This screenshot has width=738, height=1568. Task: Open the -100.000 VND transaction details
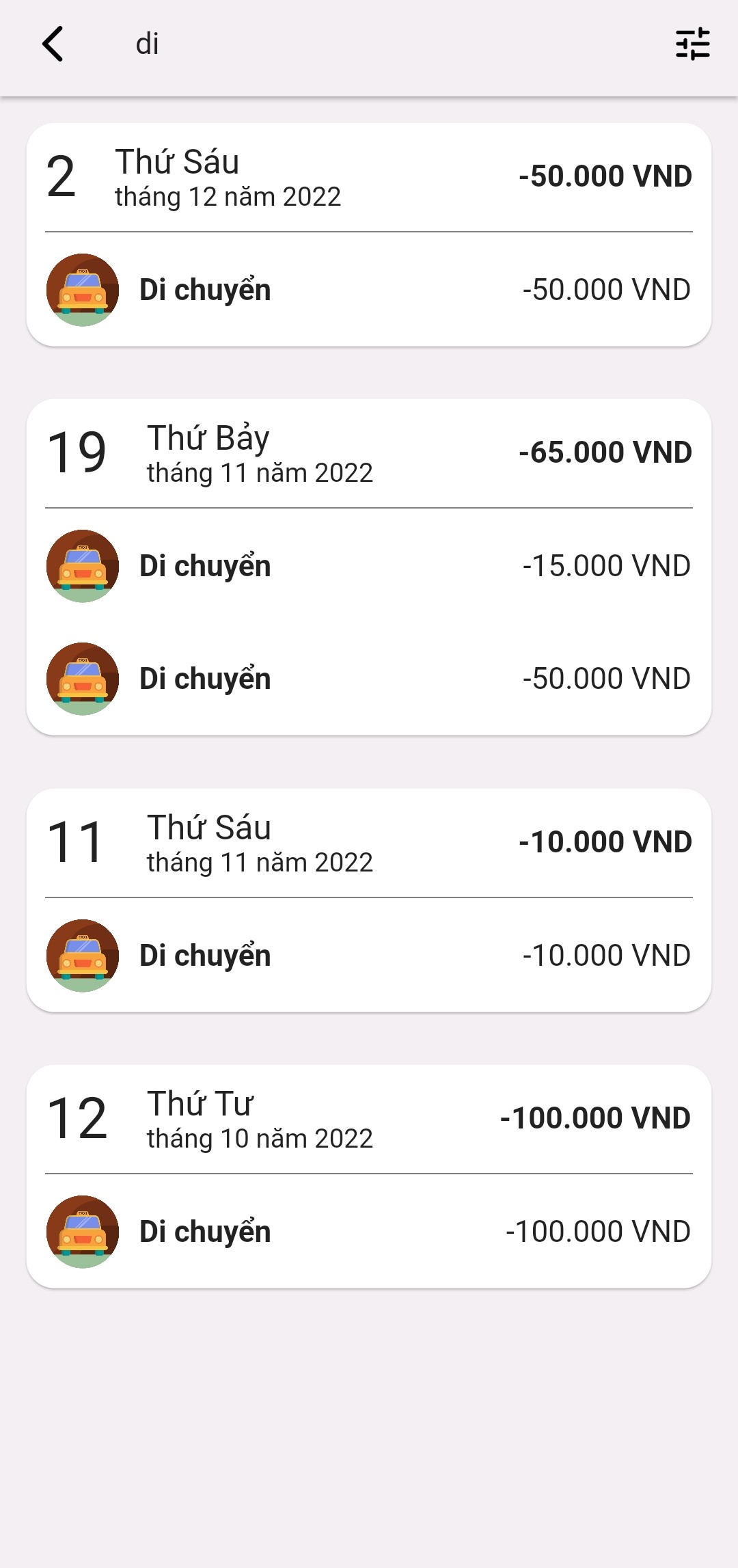click(x=369, y=1231)
